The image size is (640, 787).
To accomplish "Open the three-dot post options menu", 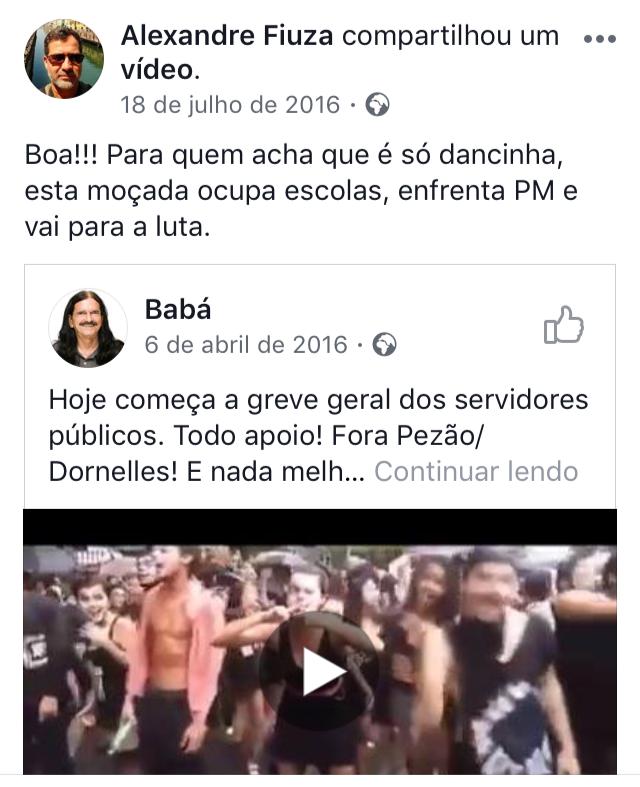I will pos(600,39).
